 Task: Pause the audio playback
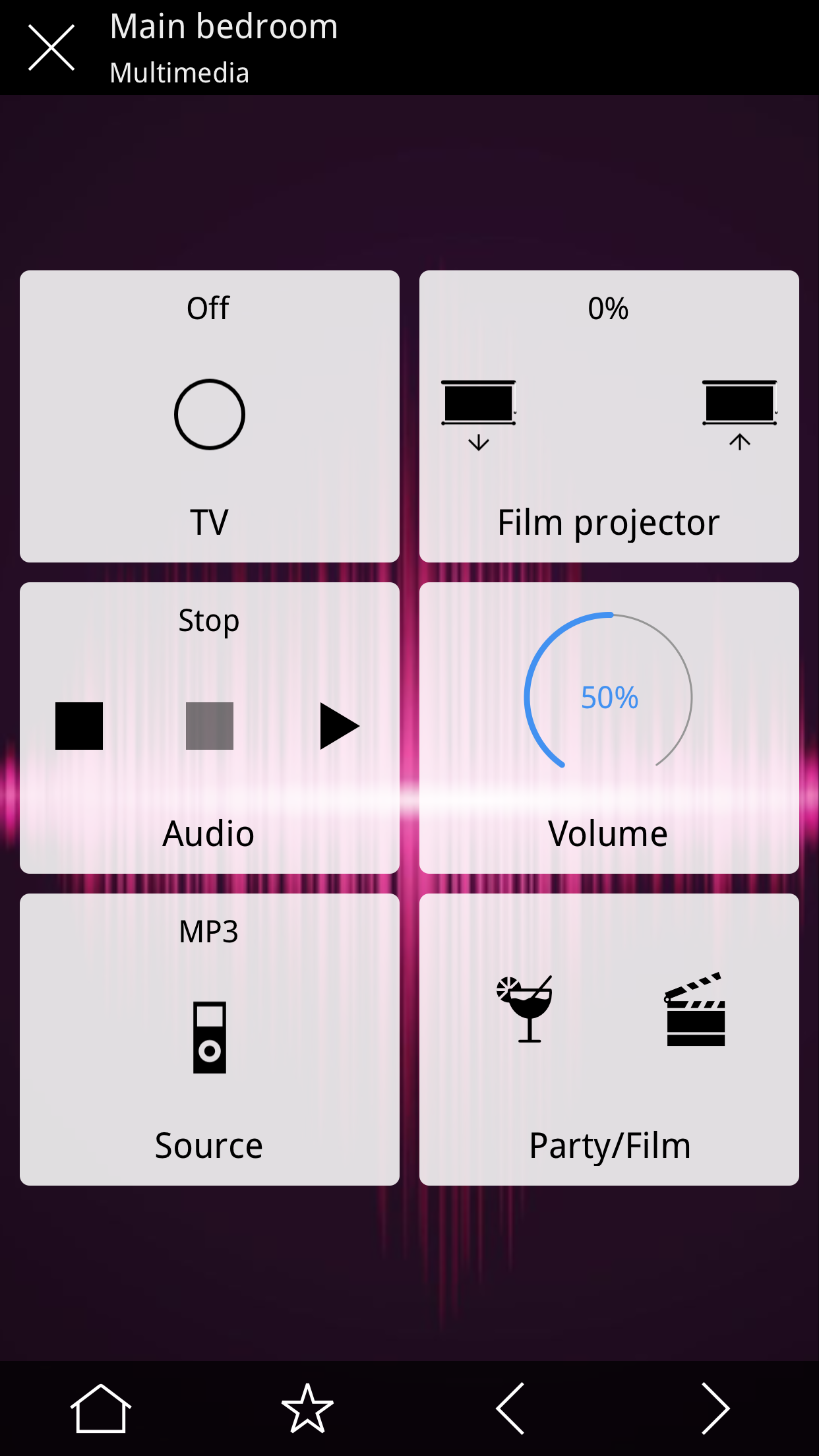[209, 725]
